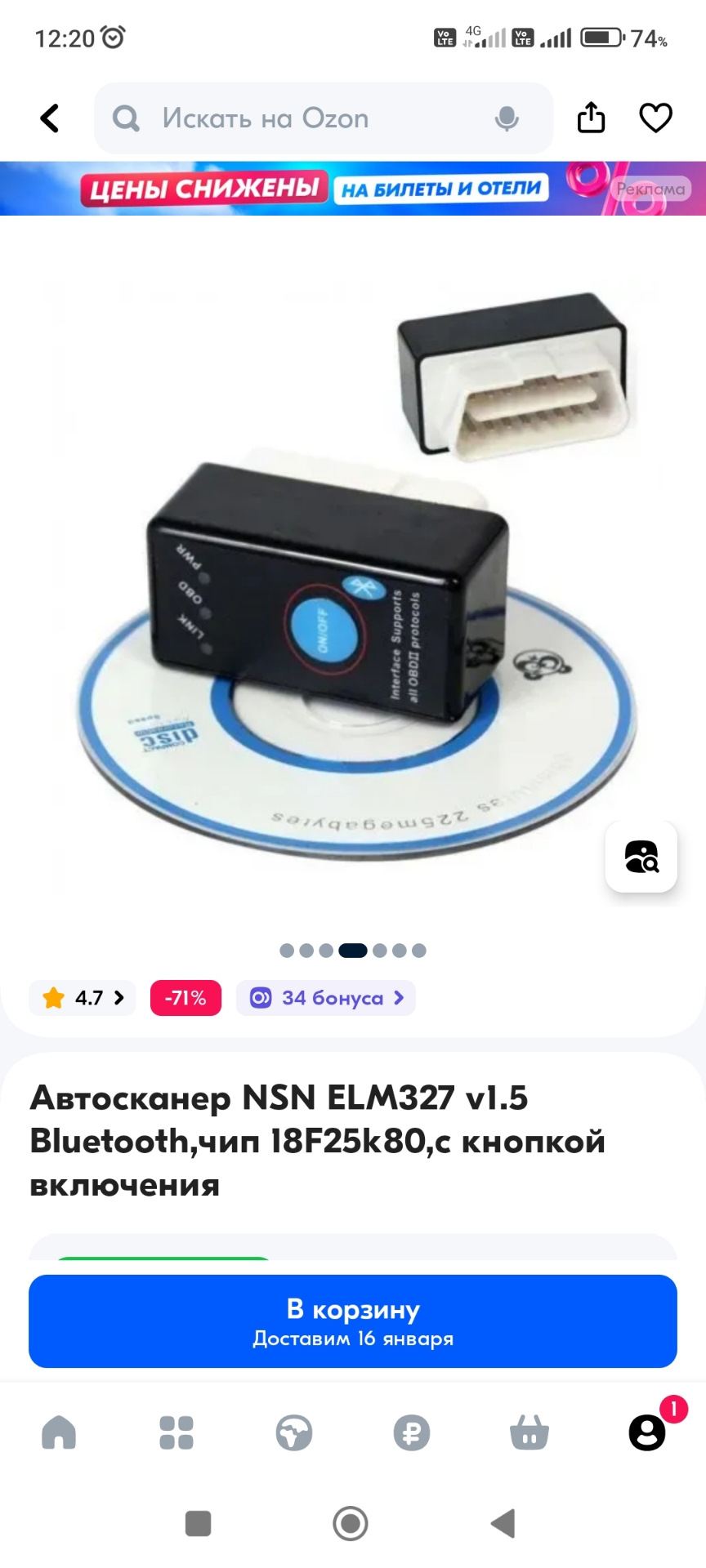Add to cart with В корзину
This screenshot has height=1568, width=706.
click(x=353, y=1321)
